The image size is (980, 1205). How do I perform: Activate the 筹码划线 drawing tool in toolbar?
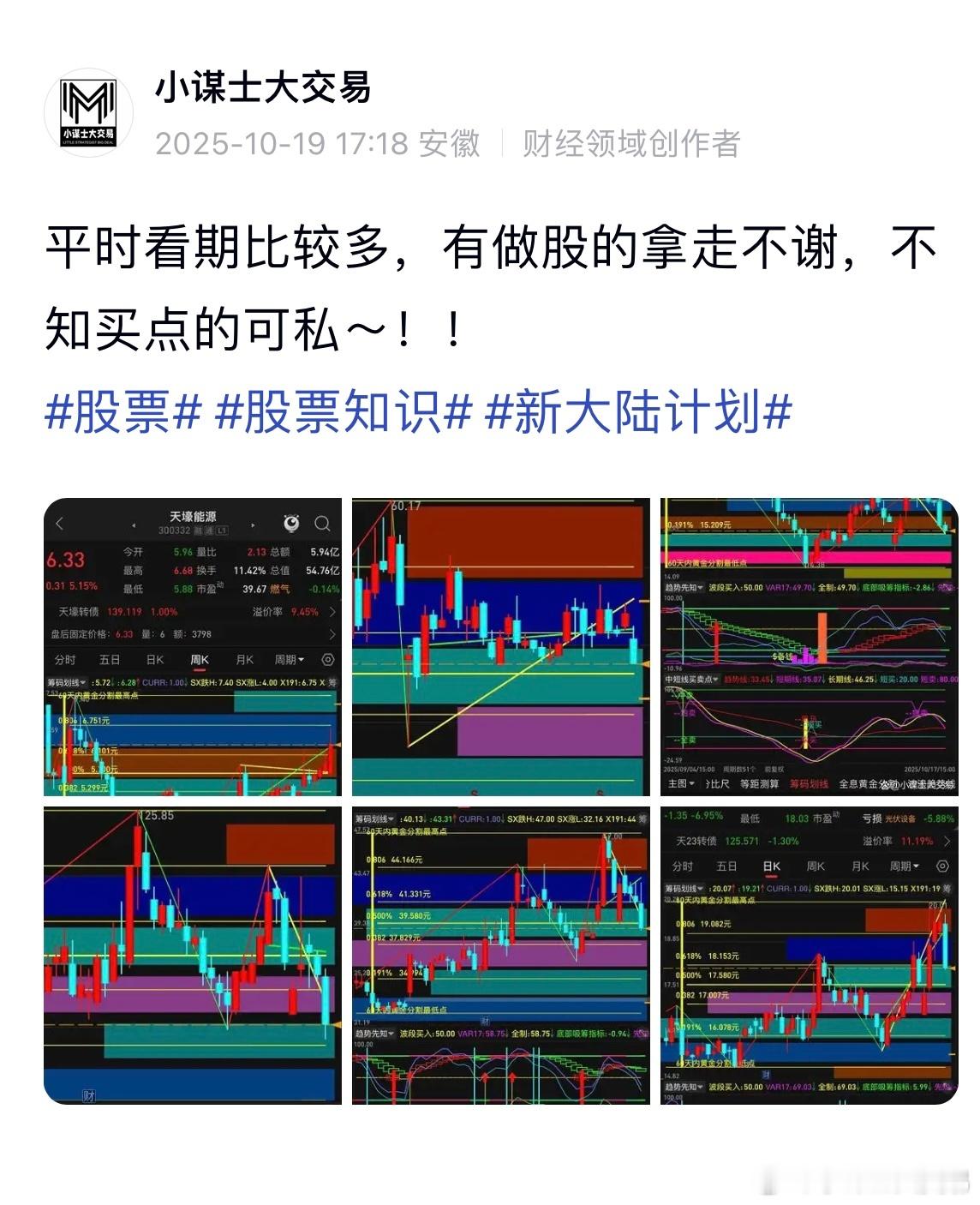(x=809, y=784)
